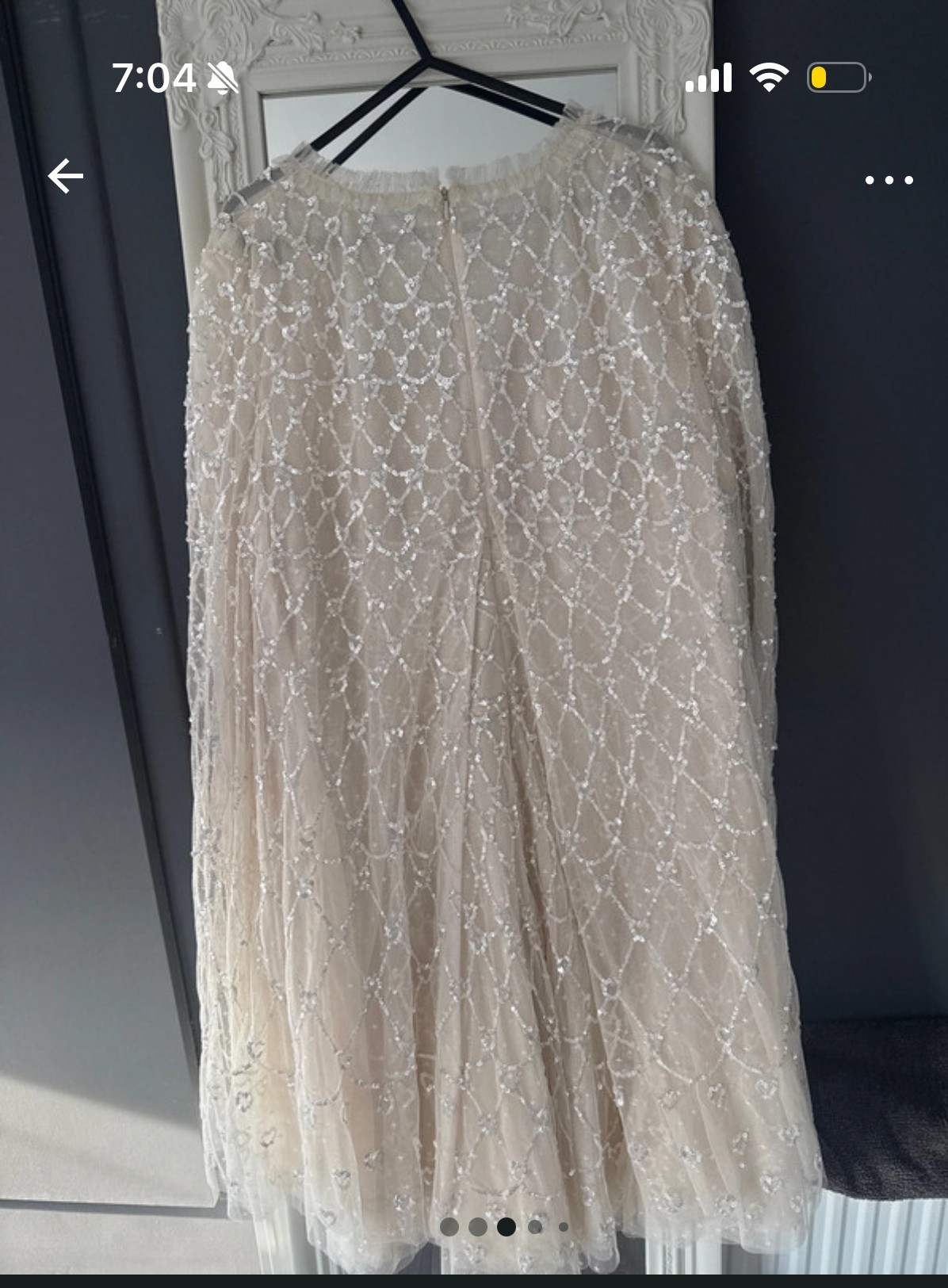This screenshot has height=1288, width=948.
Task: Go back using the arrow icon
Action: click(x=66, y=176)
